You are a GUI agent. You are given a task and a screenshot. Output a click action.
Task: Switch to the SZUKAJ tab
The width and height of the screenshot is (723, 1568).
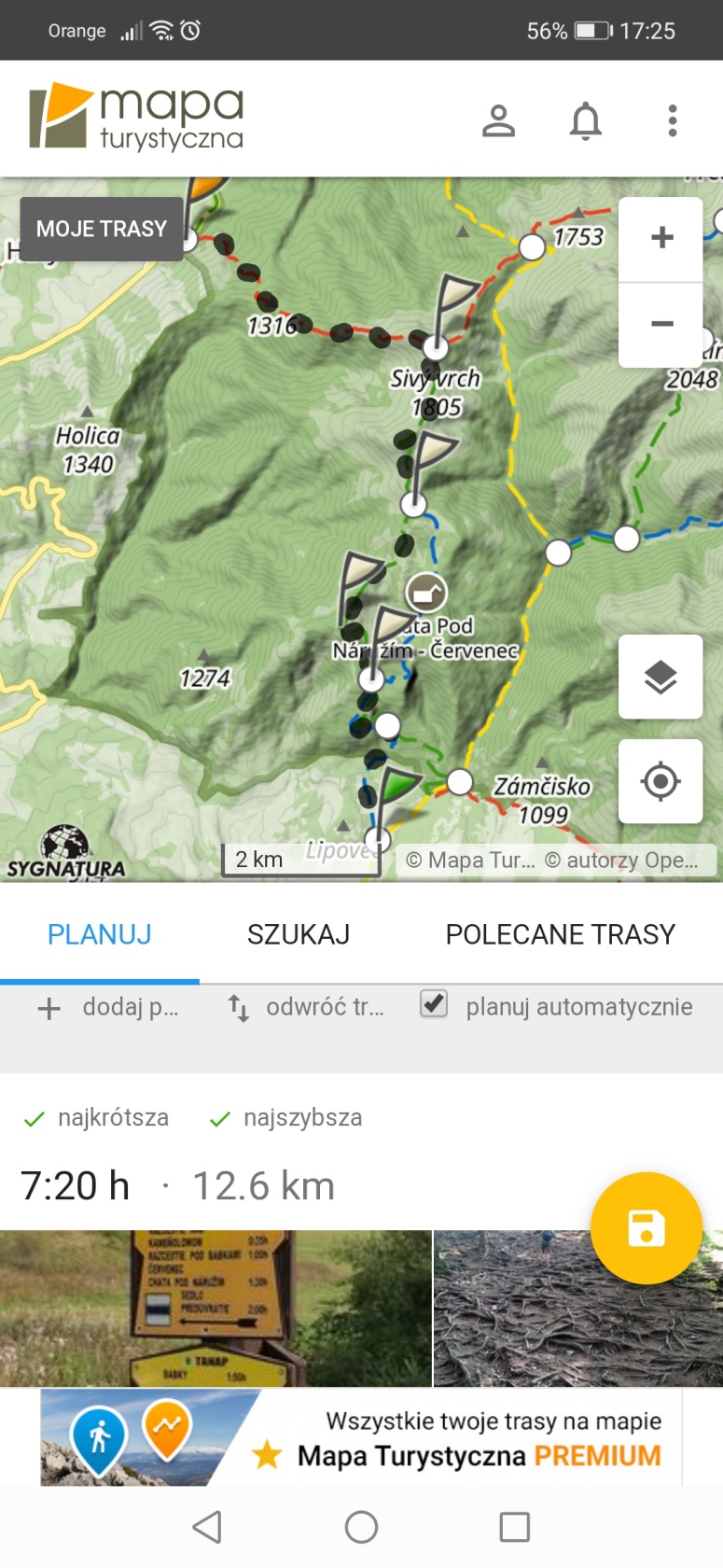coord(299,934)
